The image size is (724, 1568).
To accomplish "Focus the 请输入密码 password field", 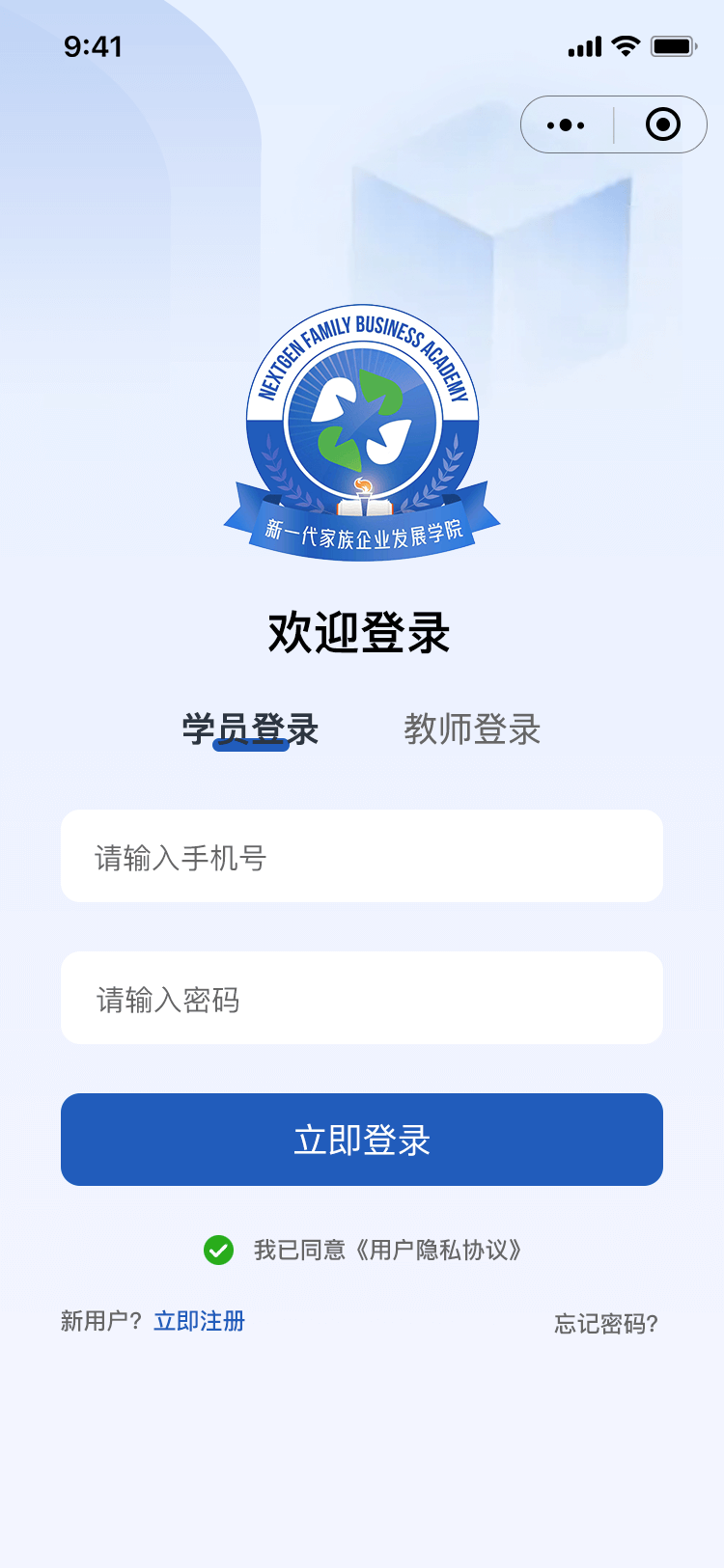I will 362,999.
